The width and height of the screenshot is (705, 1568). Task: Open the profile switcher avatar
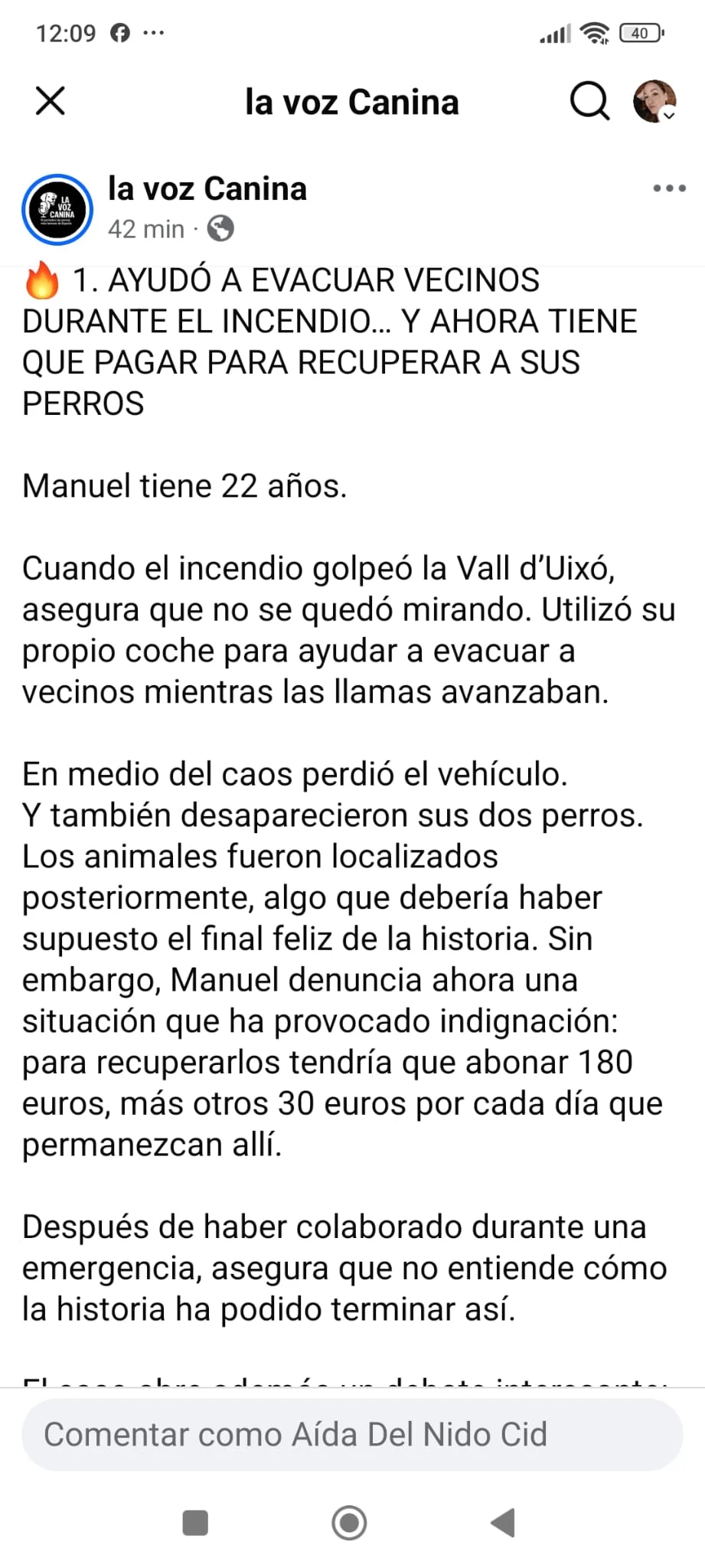654,101
